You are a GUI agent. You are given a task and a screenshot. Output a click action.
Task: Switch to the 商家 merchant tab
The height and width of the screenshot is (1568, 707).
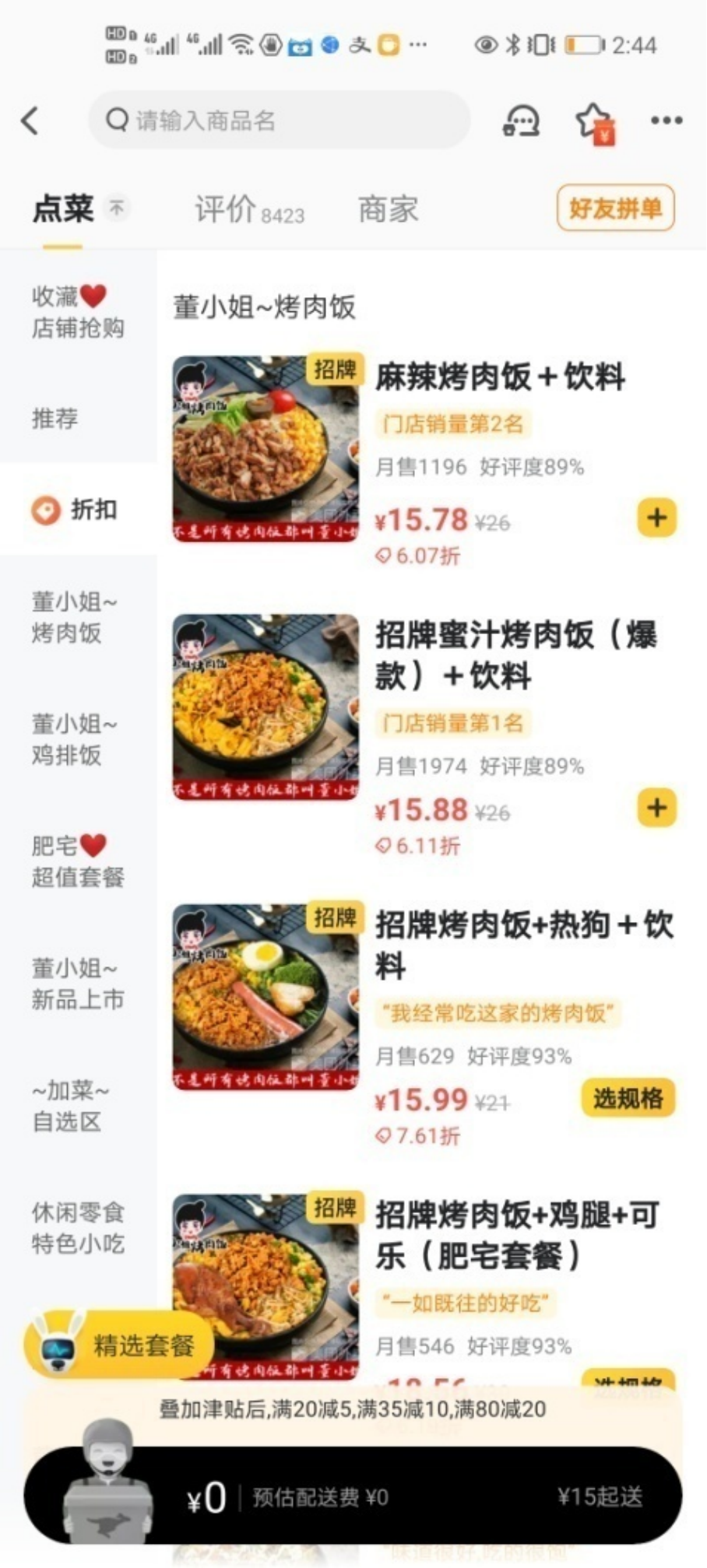click(388, 209)
